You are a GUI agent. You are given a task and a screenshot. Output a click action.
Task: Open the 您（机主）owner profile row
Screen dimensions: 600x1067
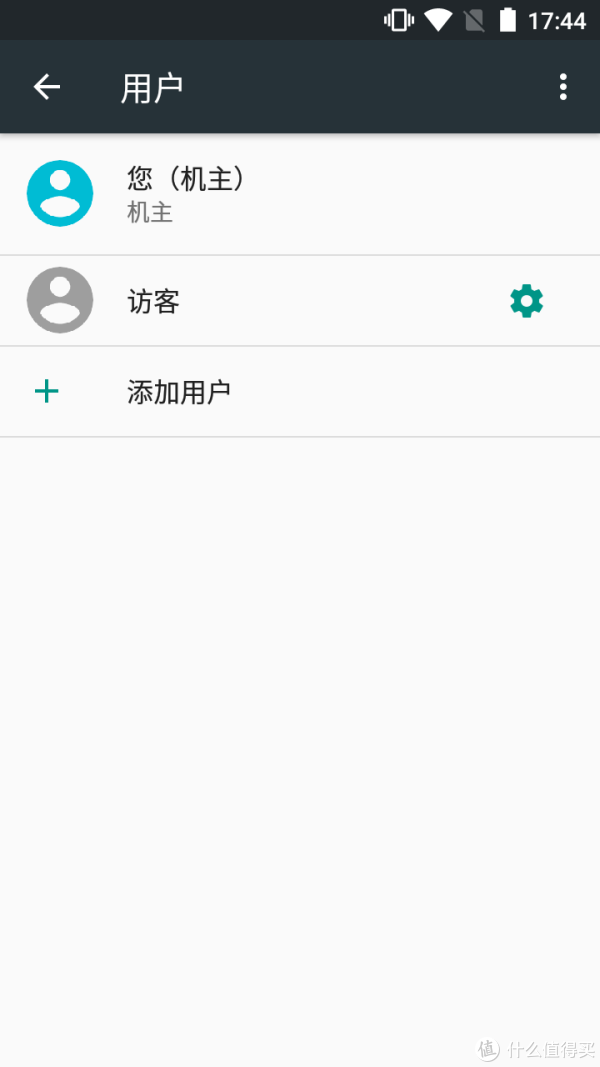tap(300, 194)
